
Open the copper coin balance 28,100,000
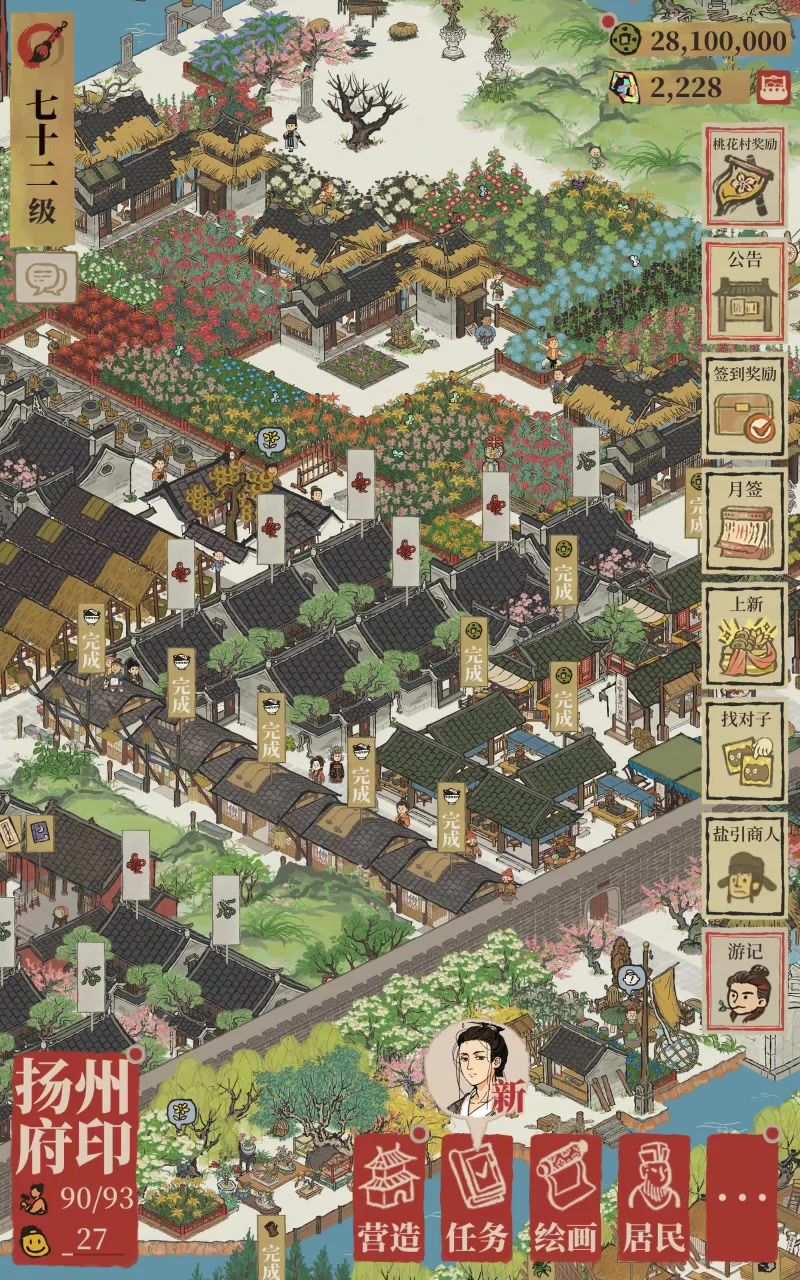700,41
